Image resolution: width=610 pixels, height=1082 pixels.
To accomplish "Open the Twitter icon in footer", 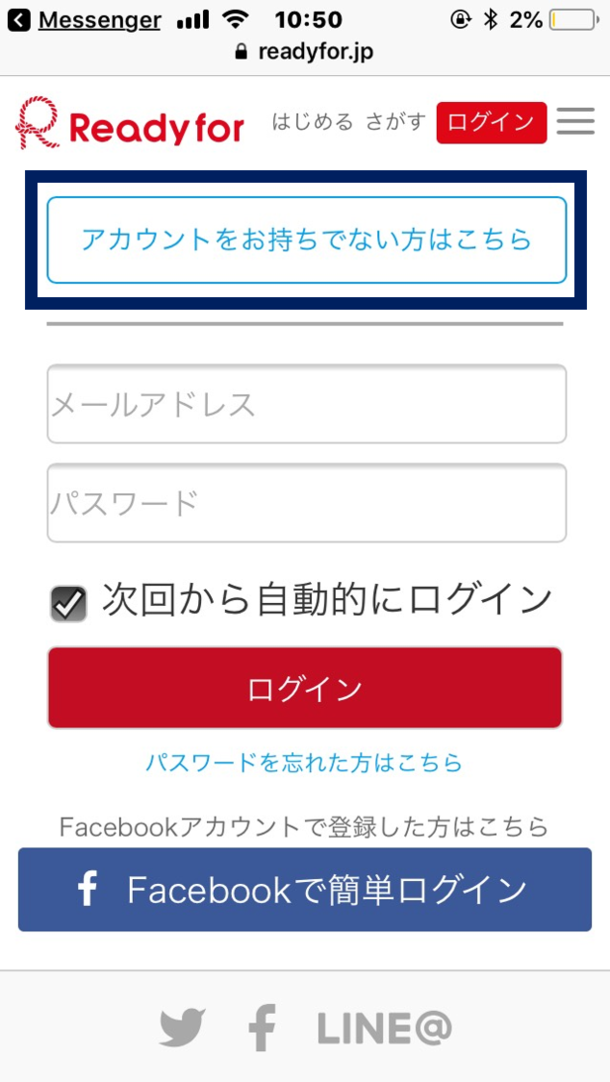I will click(x=182, y=1028).
